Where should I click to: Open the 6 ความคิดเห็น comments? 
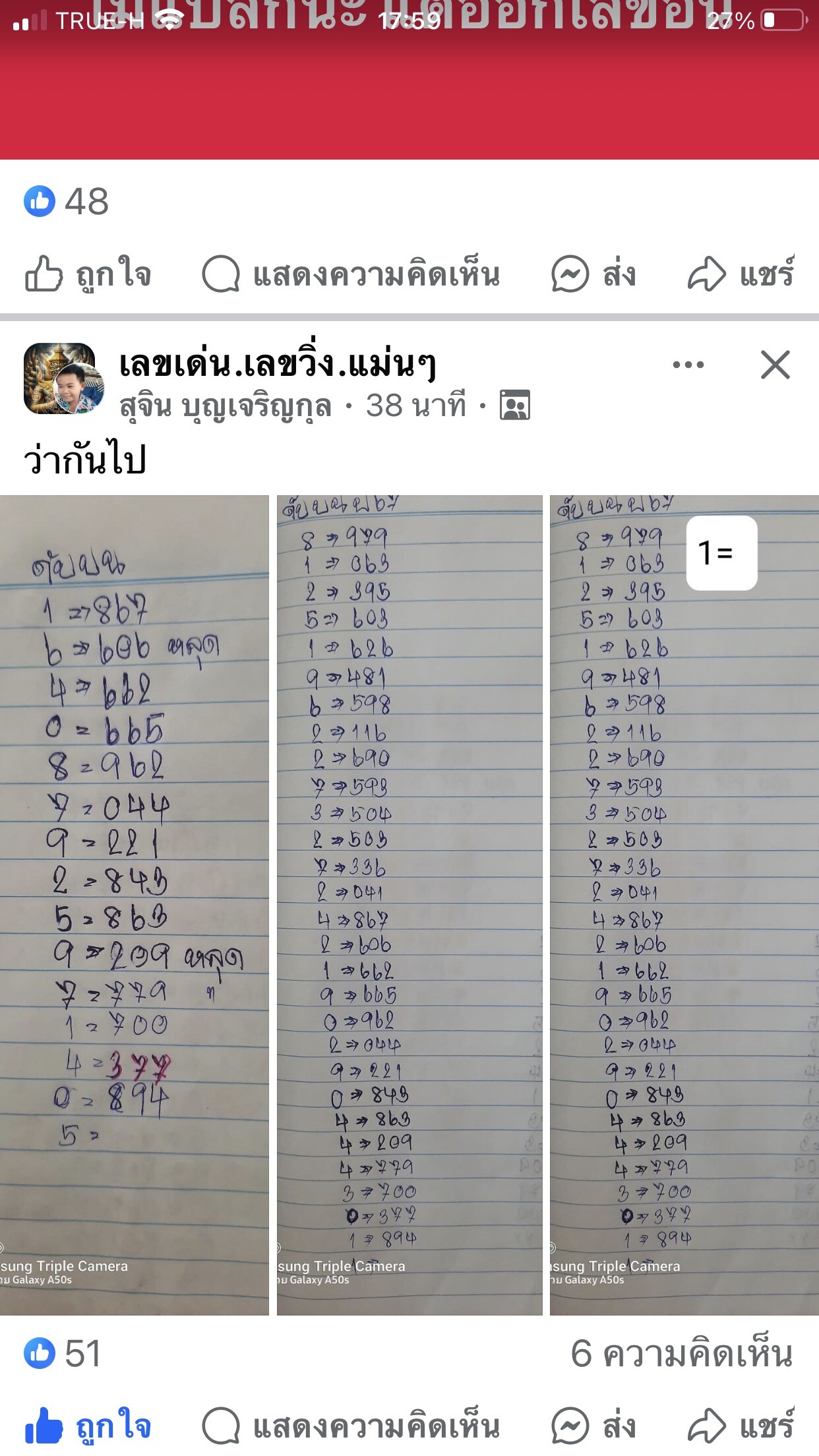tap(681, 1354)
